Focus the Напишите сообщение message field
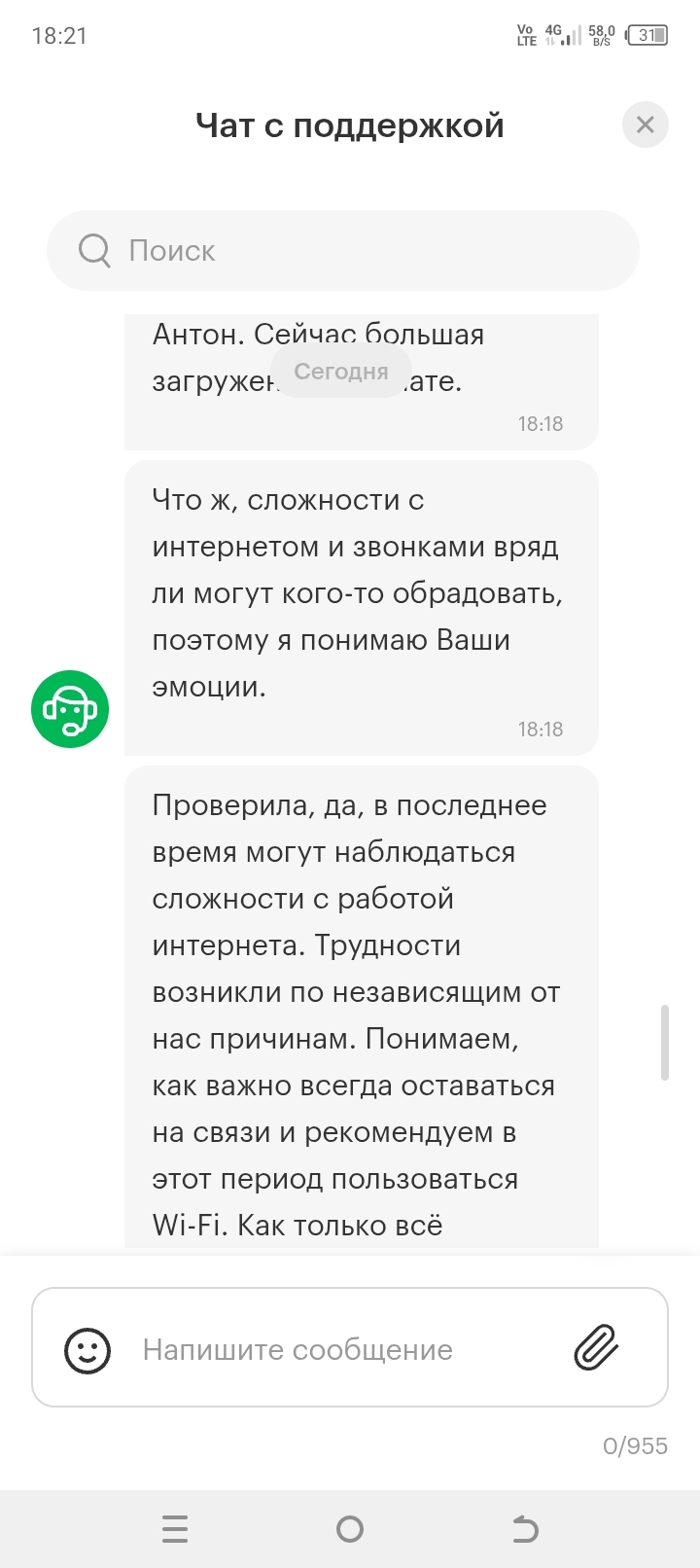 [x=331, y=1350]
